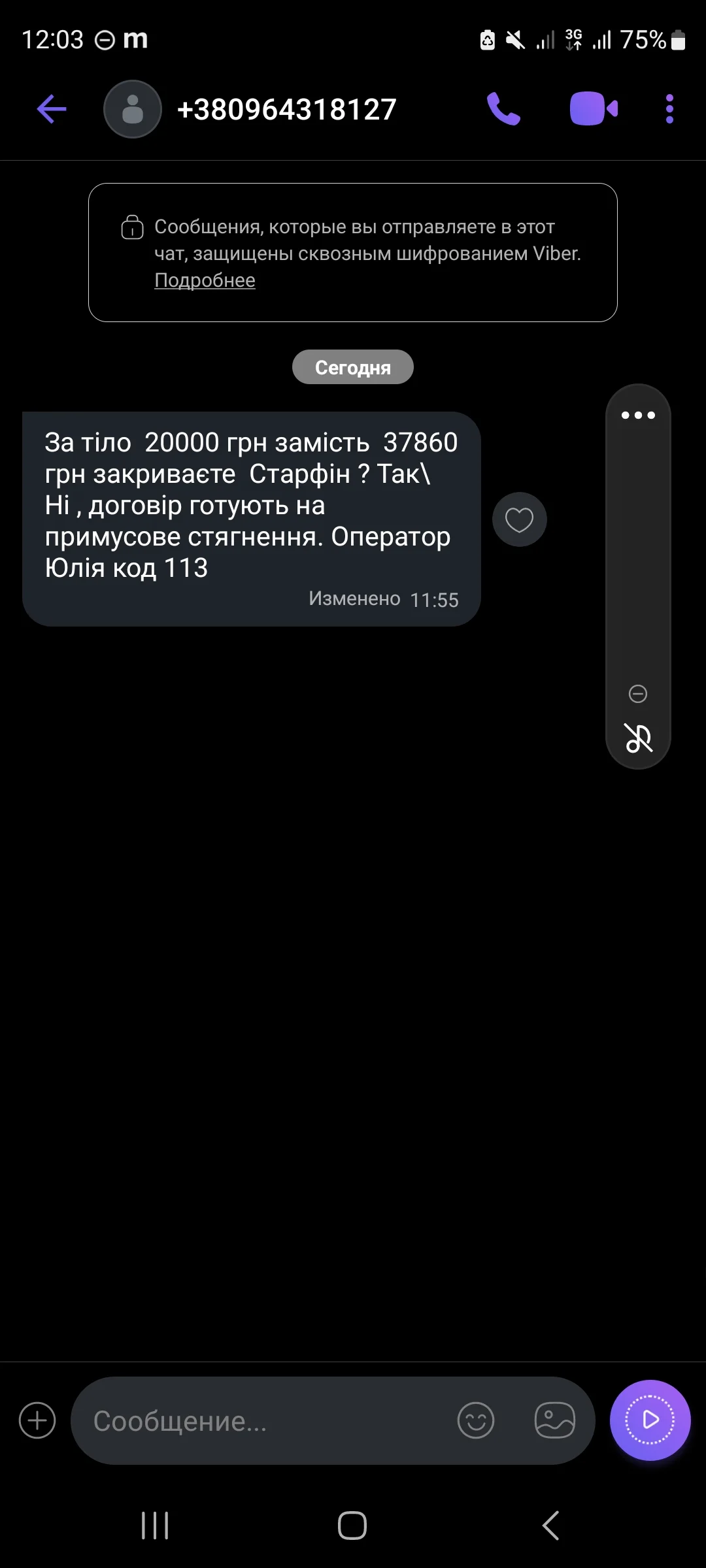Viewport: 706px width, 1568px height.
Task: Open contact avatar for +380964318127
Action: [x=133, y=109]
